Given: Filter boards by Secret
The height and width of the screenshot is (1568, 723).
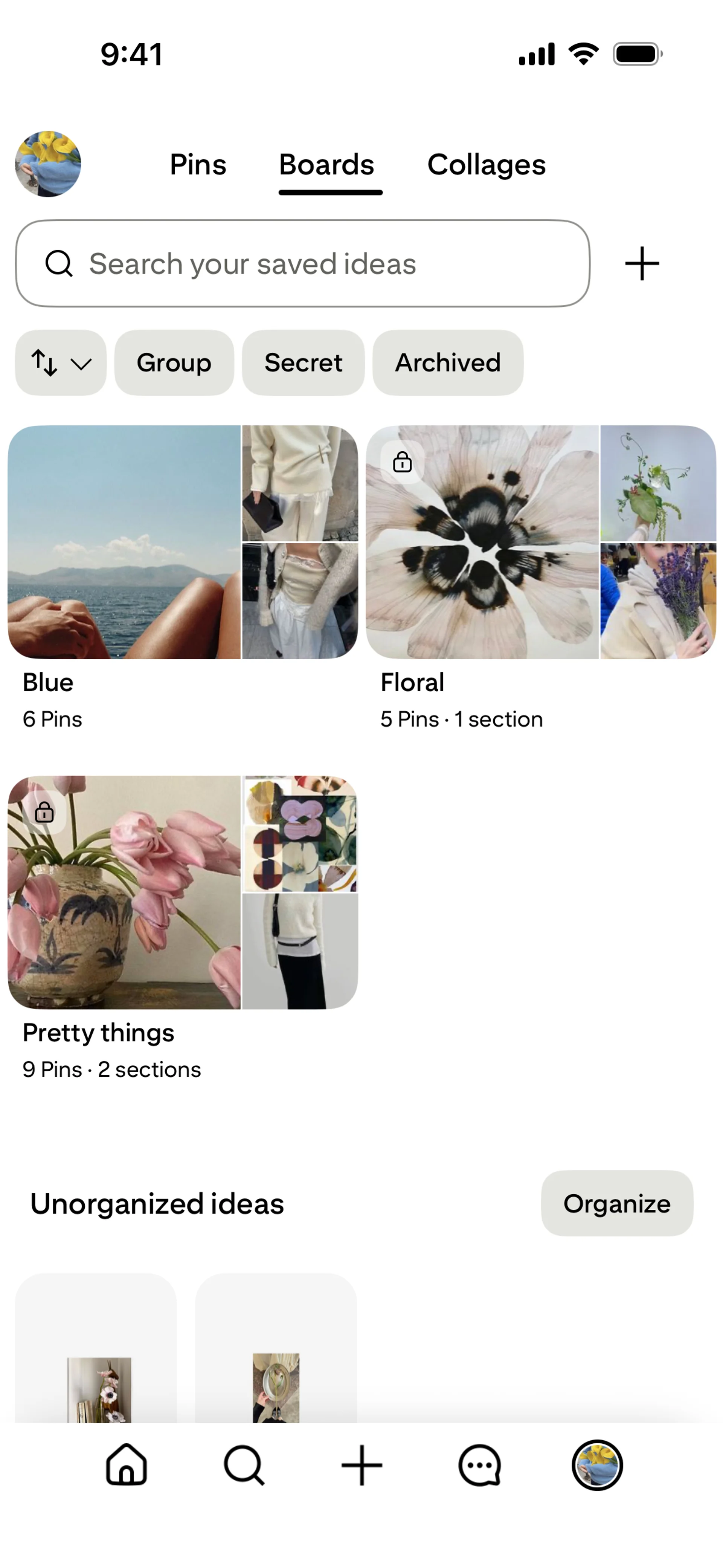Looking at the screenshot, I should tap(303, 363).
